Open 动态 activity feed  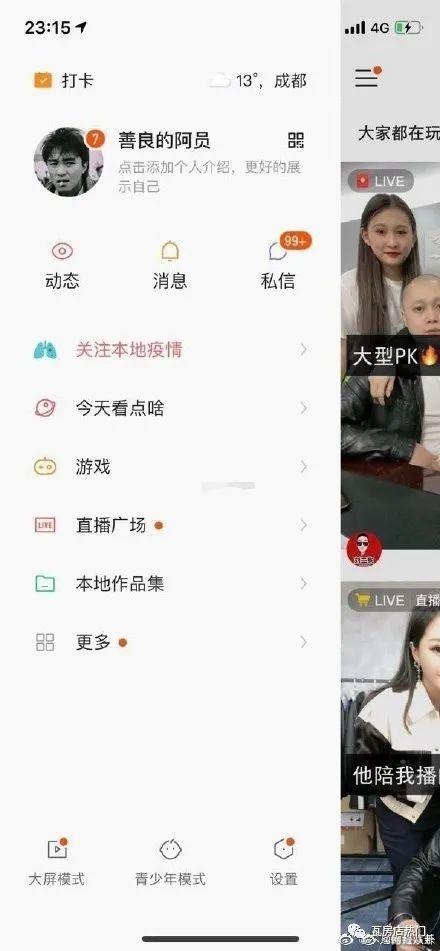pos(62,266)
